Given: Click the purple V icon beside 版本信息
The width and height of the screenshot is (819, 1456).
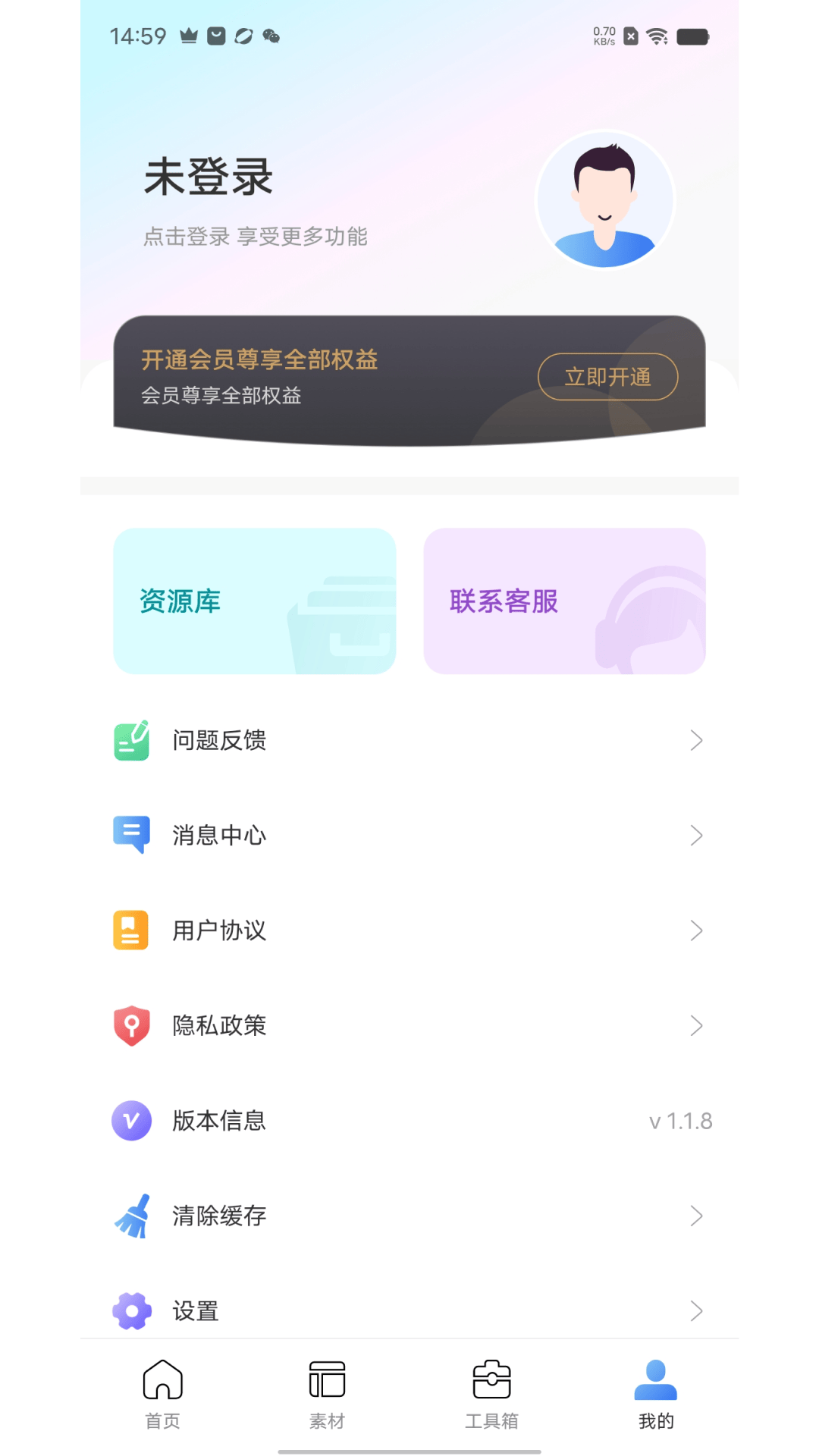Looking at the screenshot, I should click(x=130, y=1120).
